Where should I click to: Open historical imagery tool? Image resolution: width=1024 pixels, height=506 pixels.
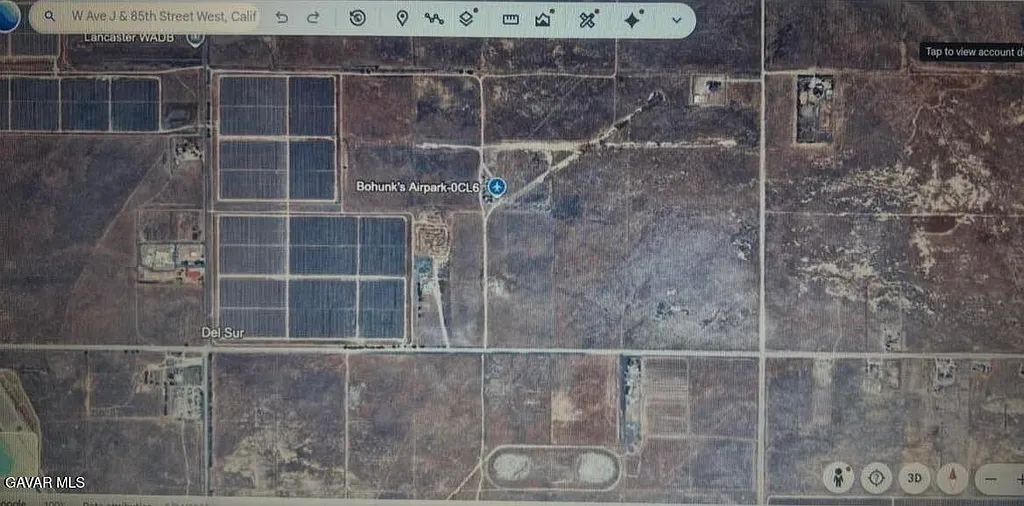pos(358,18)
